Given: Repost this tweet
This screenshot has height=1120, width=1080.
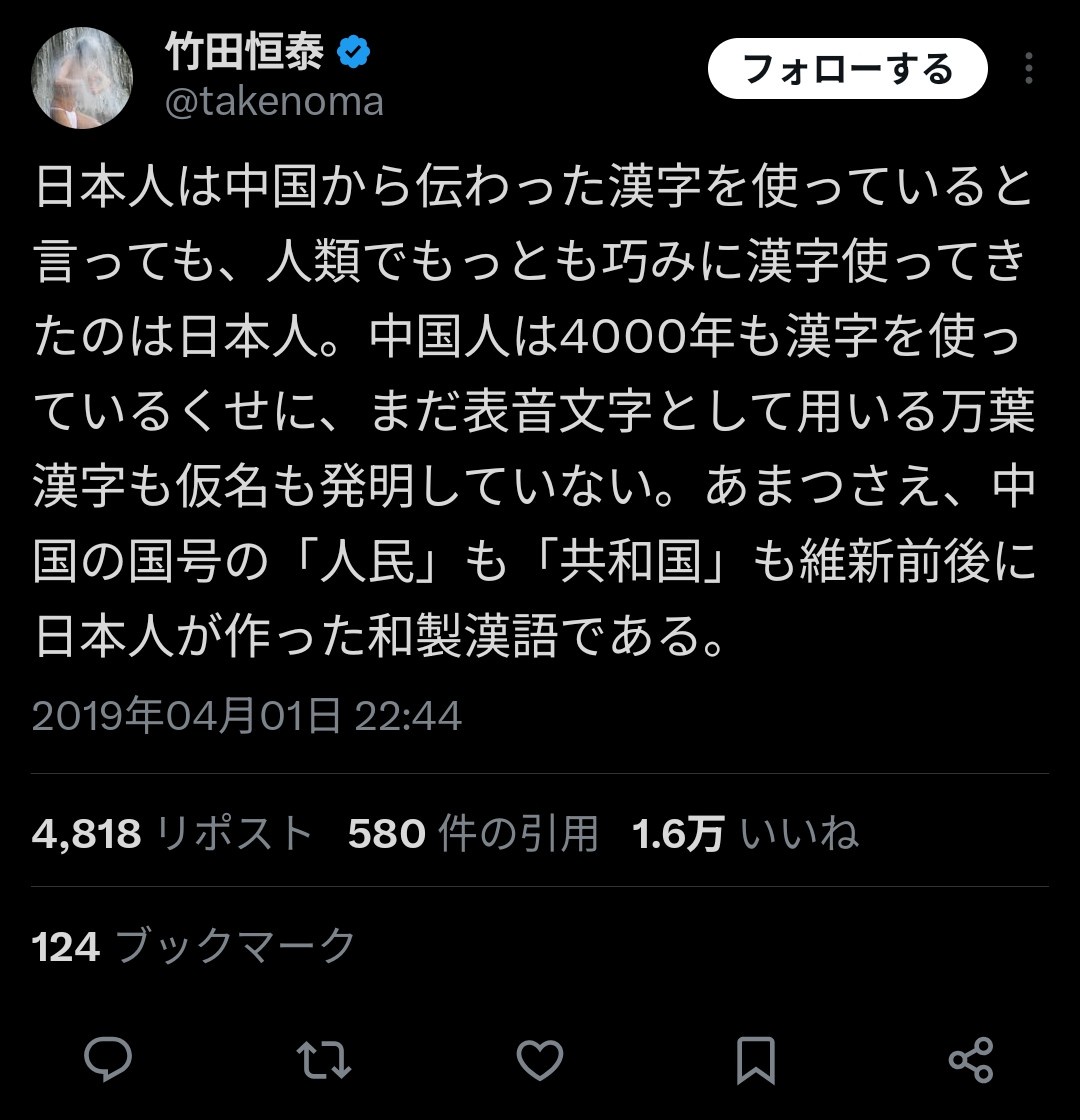Looking at the screenshot, I should tap(324, 1060).
